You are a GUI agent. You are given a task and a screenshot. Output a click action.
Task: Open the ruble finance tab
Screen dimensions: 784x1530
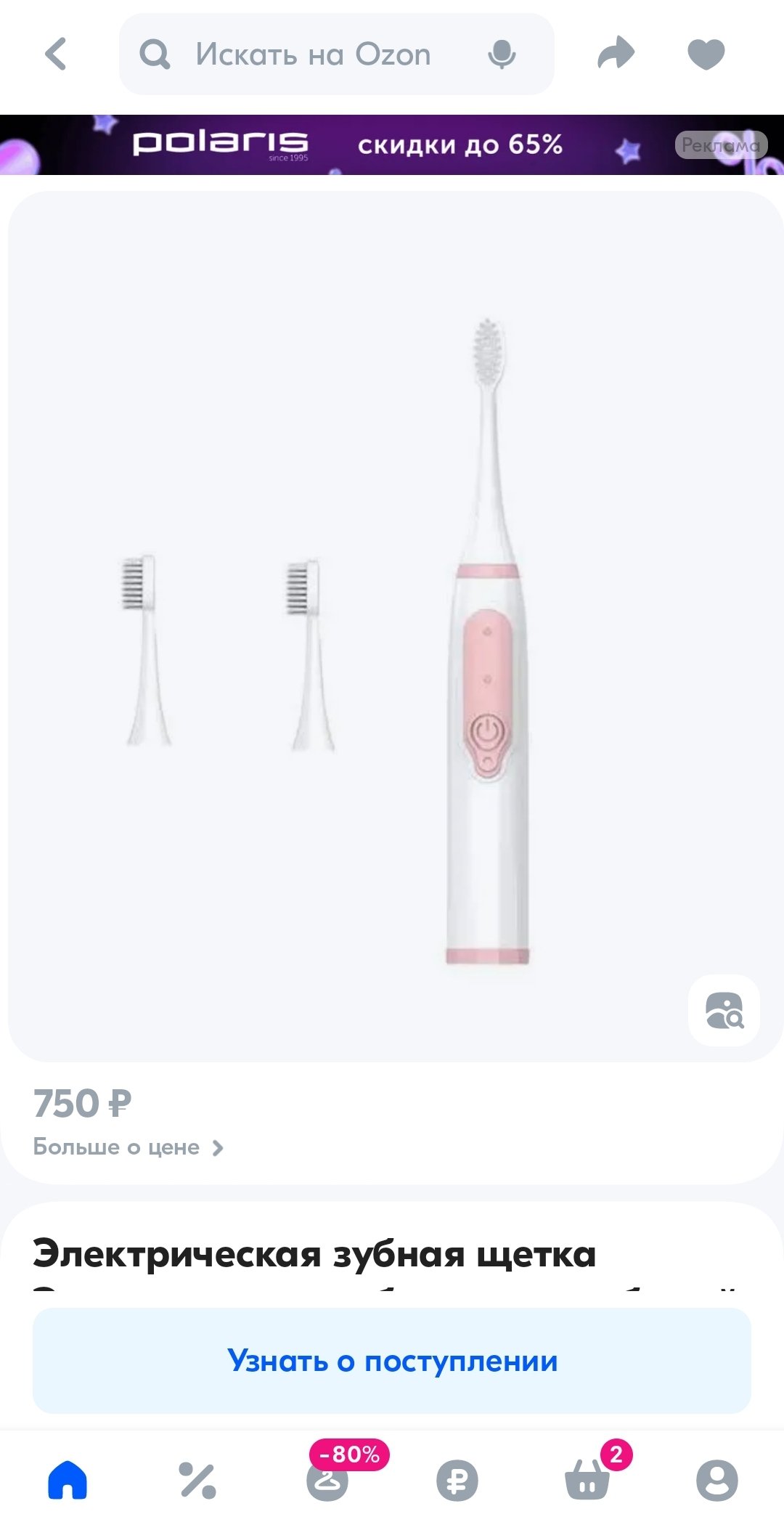coord(457,1480)
